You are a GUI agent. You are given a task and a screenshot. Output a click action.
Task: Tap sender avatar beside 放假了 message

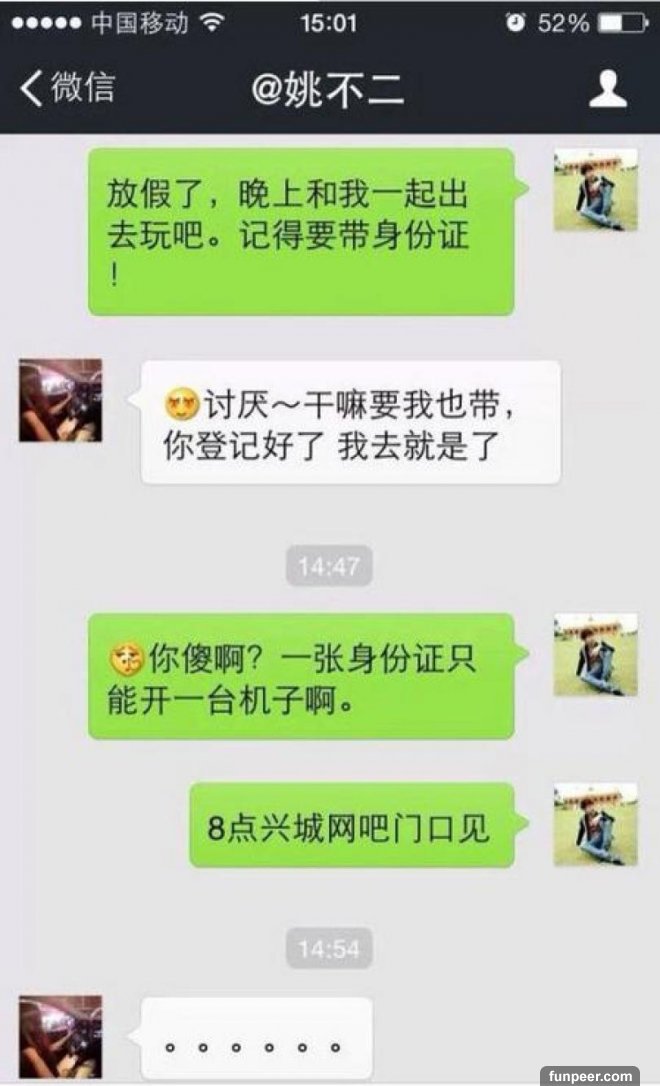point(595,190)
